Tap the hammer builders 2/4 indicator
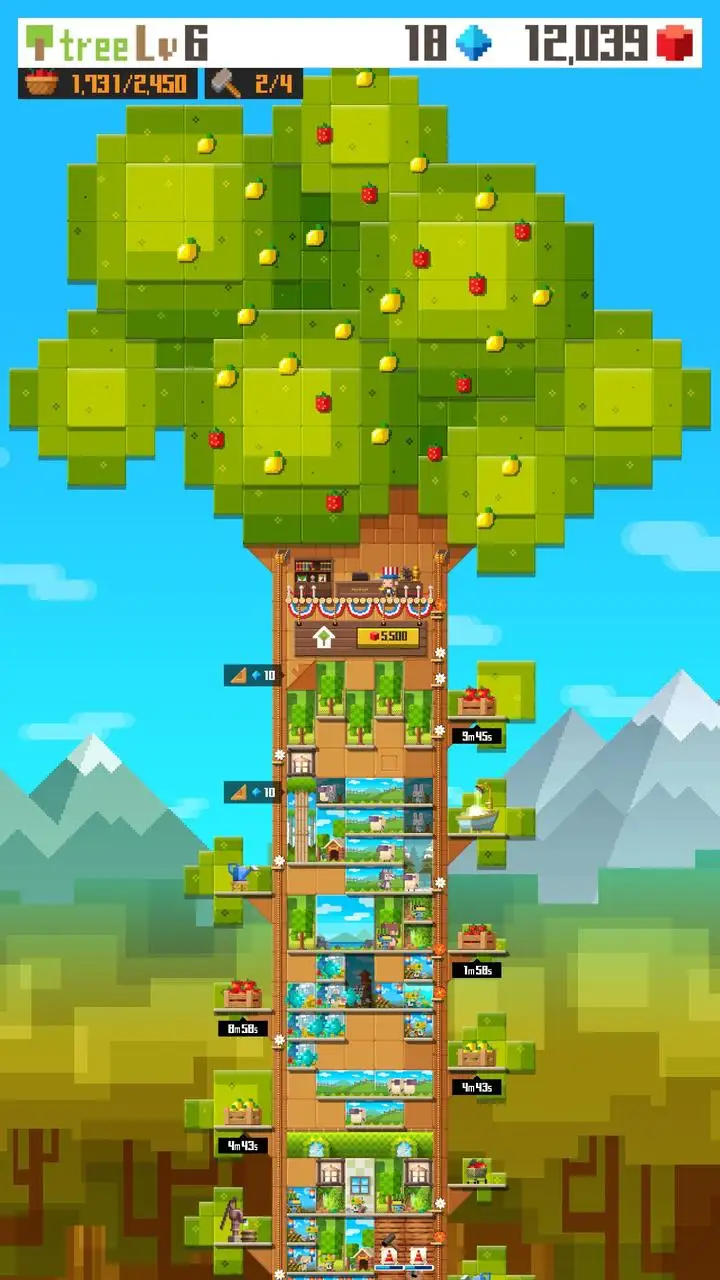The image size is (720, 1280). click(253, 84)
